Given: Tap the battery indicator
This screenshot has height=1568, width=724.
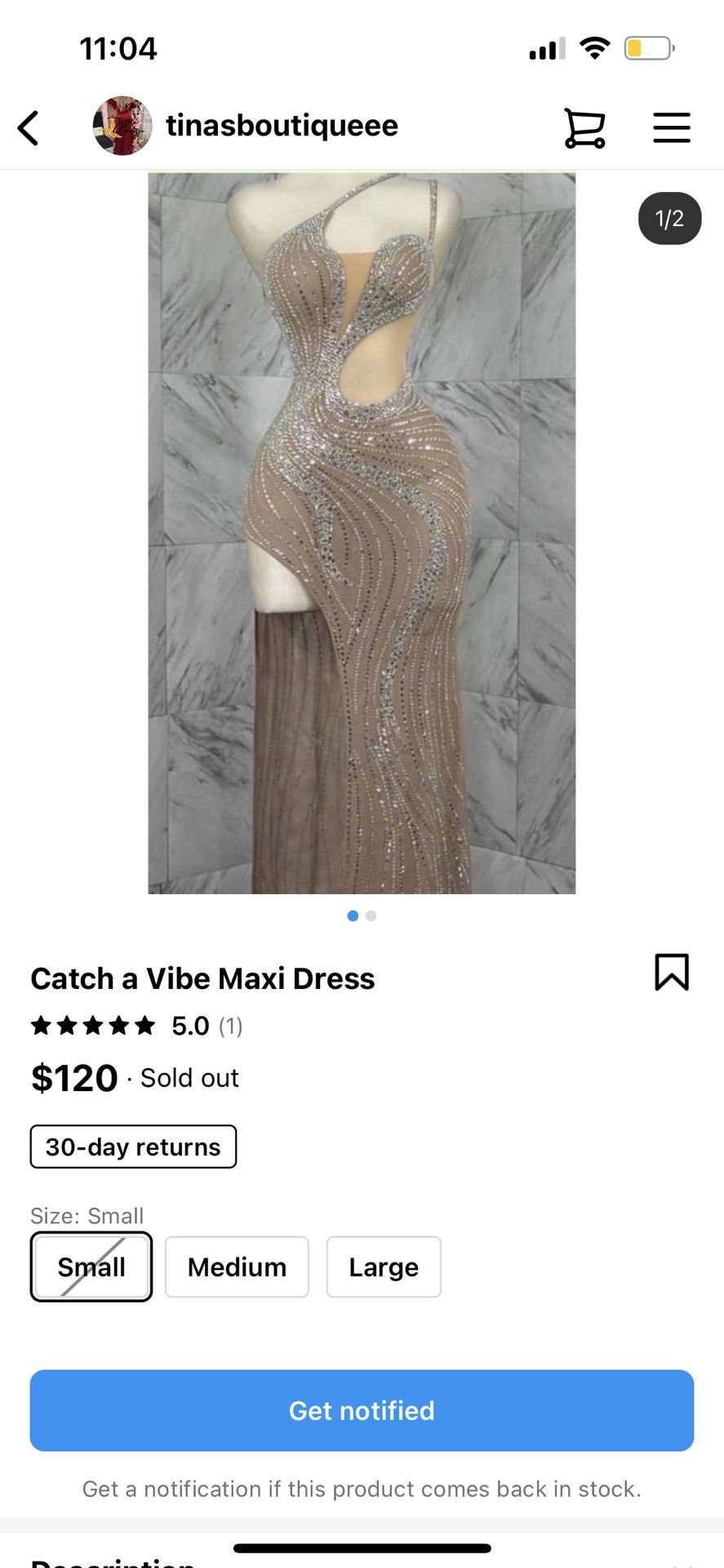Looking at the screenshot, I should click(647, 47).
